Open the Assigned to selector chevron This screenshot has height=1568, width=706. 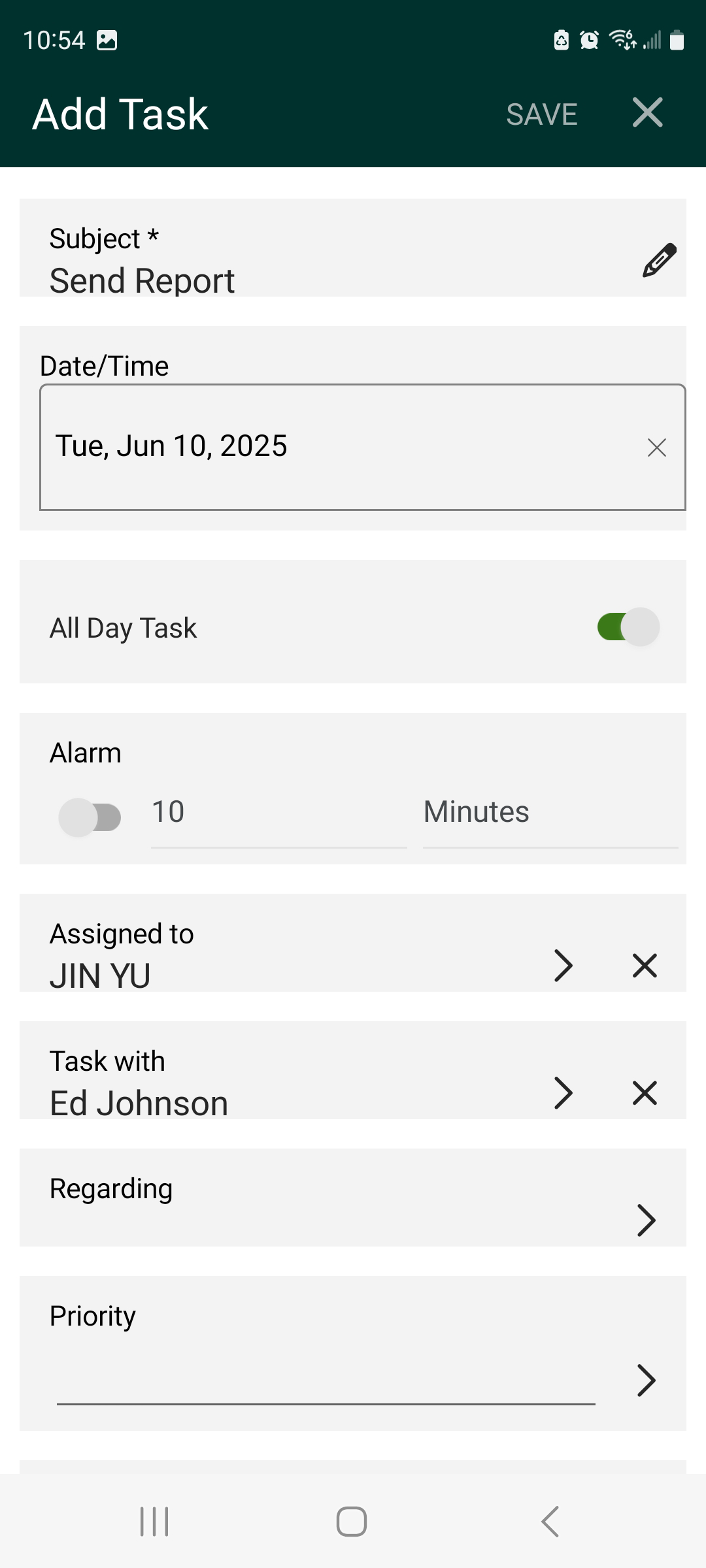pyautogui.click(x=563, y=966)
